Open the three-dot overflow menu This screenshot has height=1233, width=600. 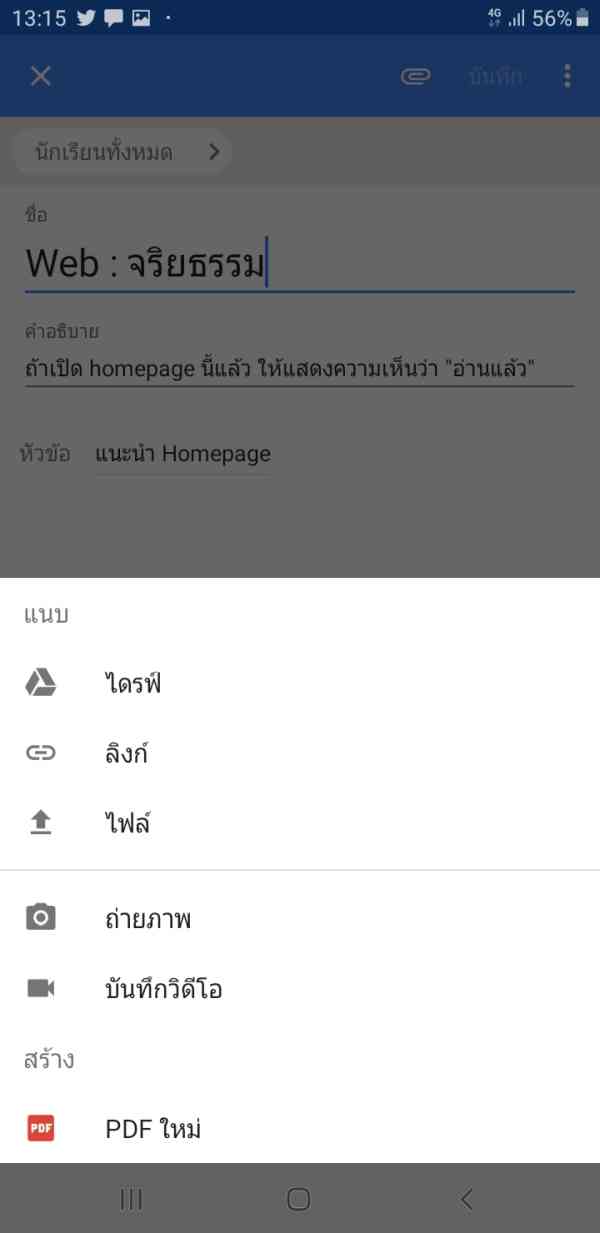567,76
